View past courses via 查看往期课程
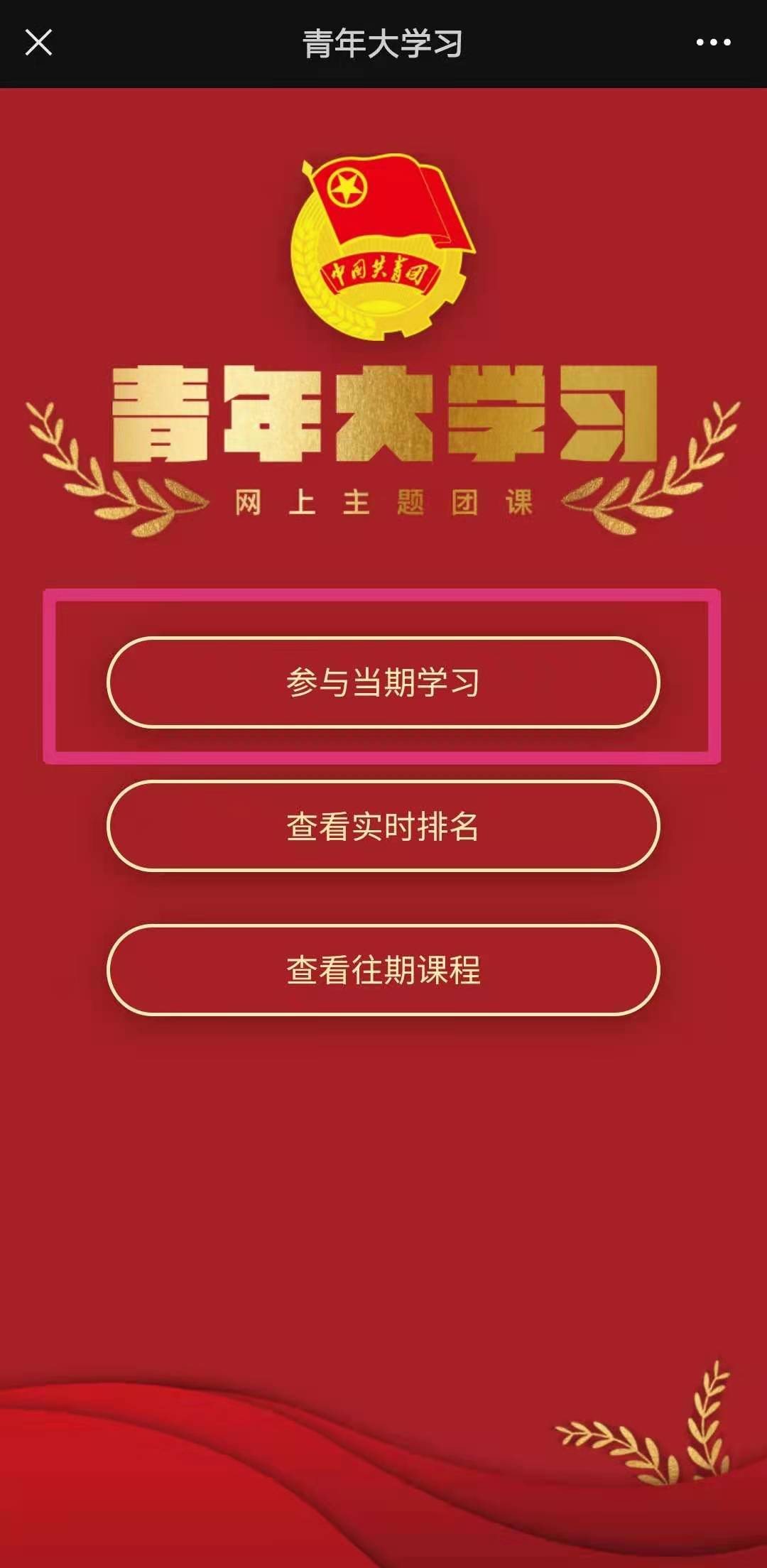The height and width of the screenshot is (1568, 767). tap(383, 970)
